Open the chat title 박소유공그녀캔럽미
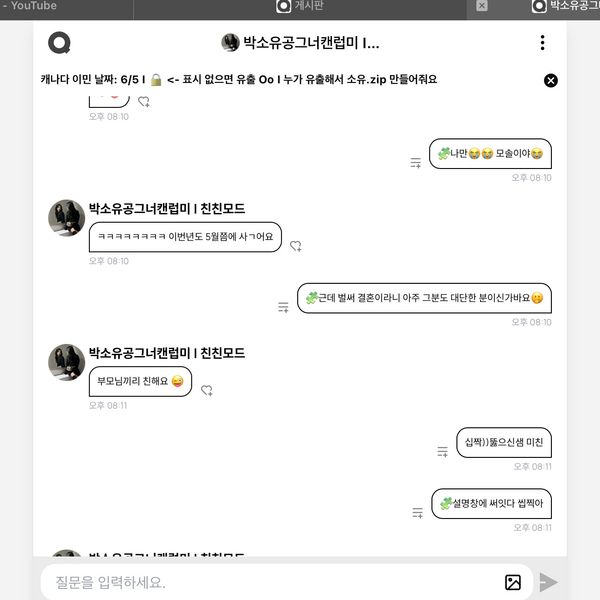This screenshot has width=600, height=600. click(x=300, y=43)
